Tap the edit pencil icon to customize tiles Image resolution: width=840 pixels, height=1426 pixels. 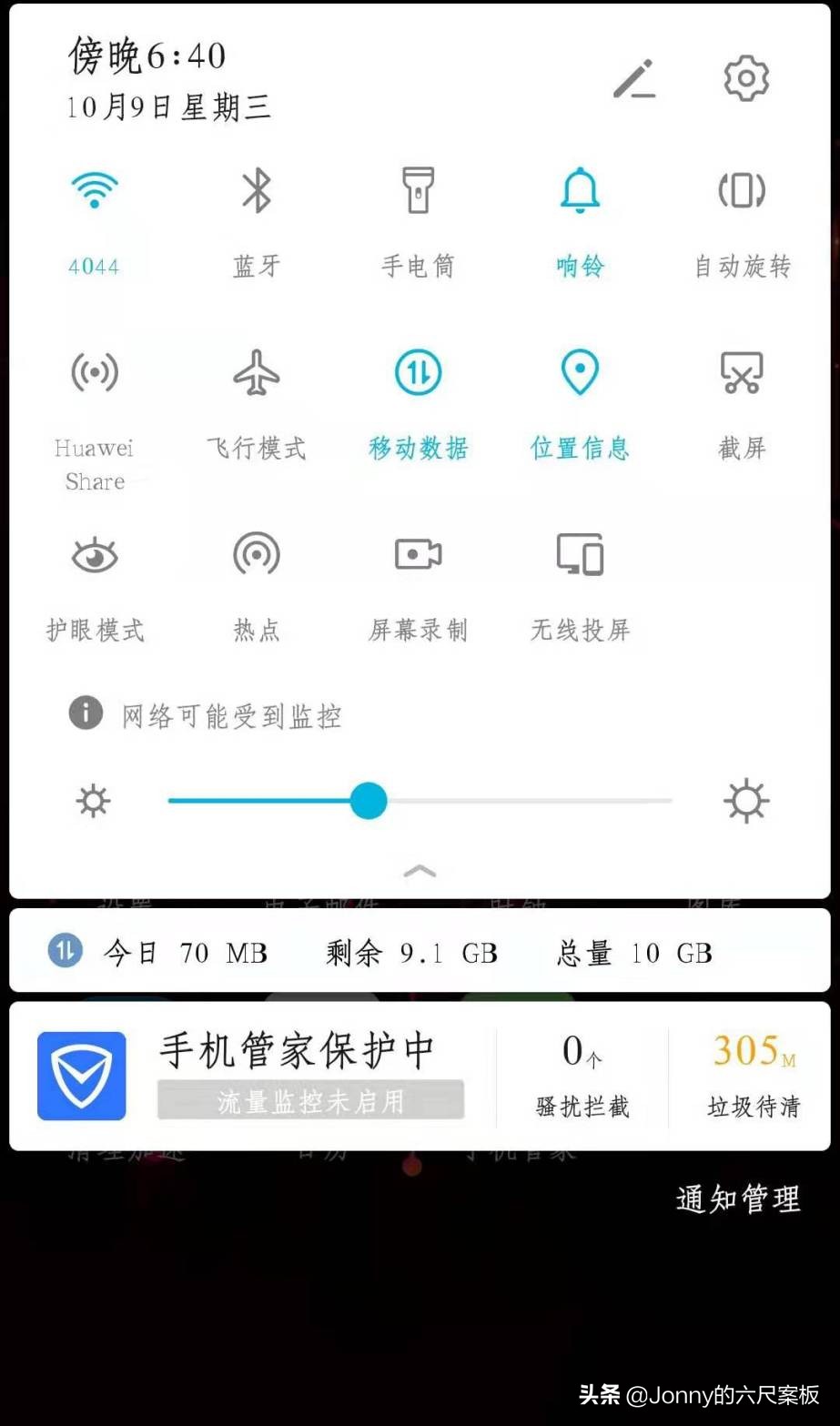(635, 80)
